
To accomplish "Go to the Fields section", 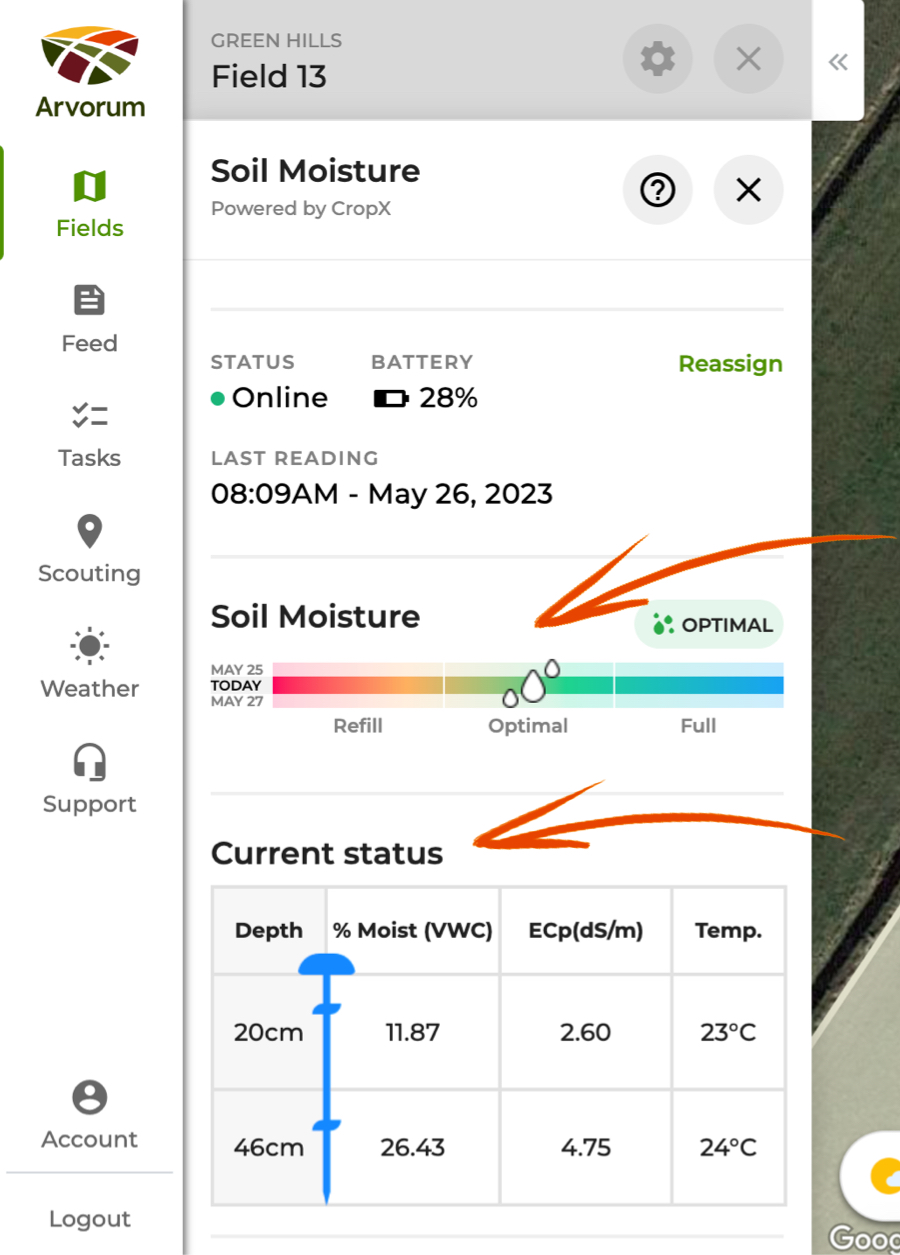I will tap(90, 204).
